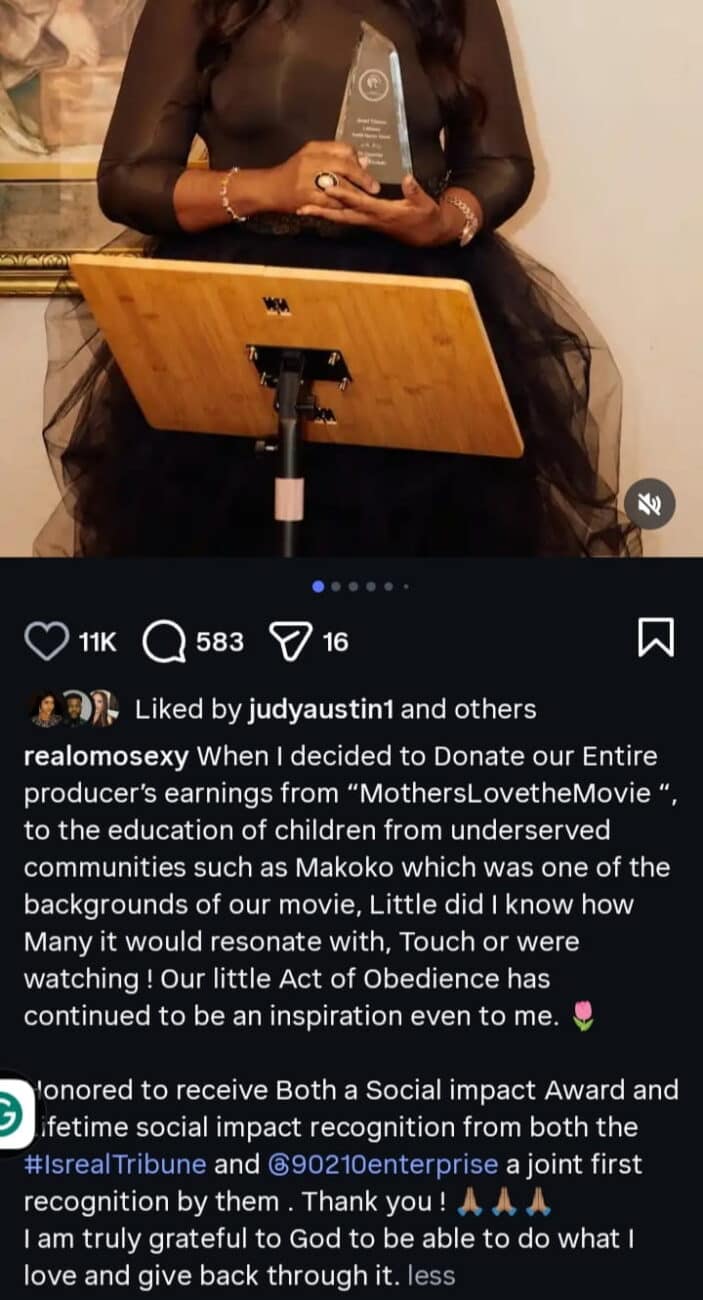Image resolution: width=703 pixels, height=1300 pixels.
Task: Like the realomosexy post
Action: pyautogui.click(x=45, y=641)
